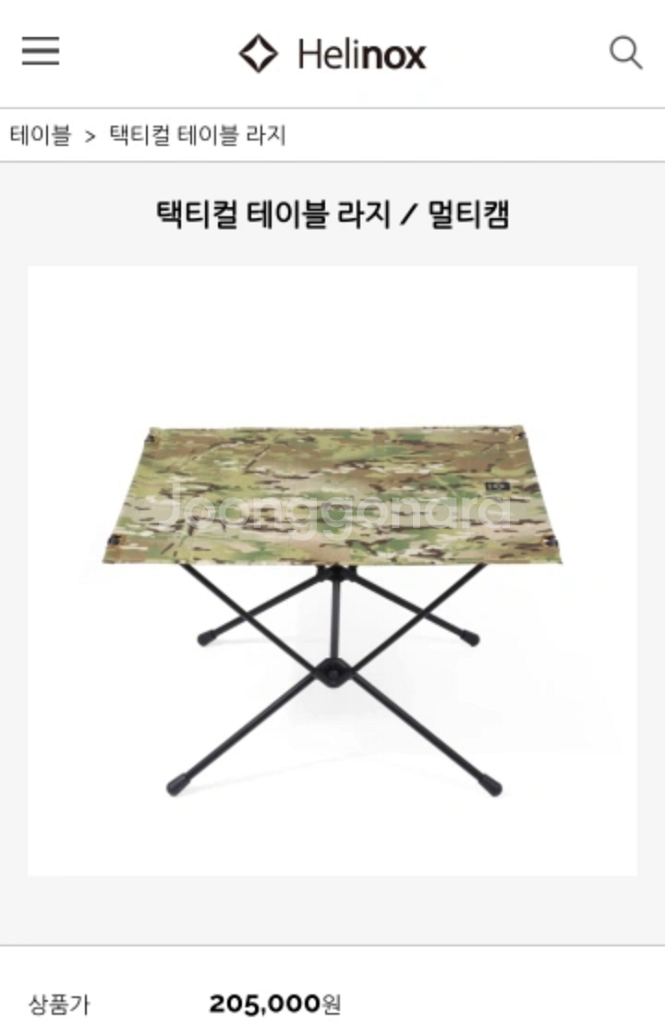Open the search icon

click(626, 52)
